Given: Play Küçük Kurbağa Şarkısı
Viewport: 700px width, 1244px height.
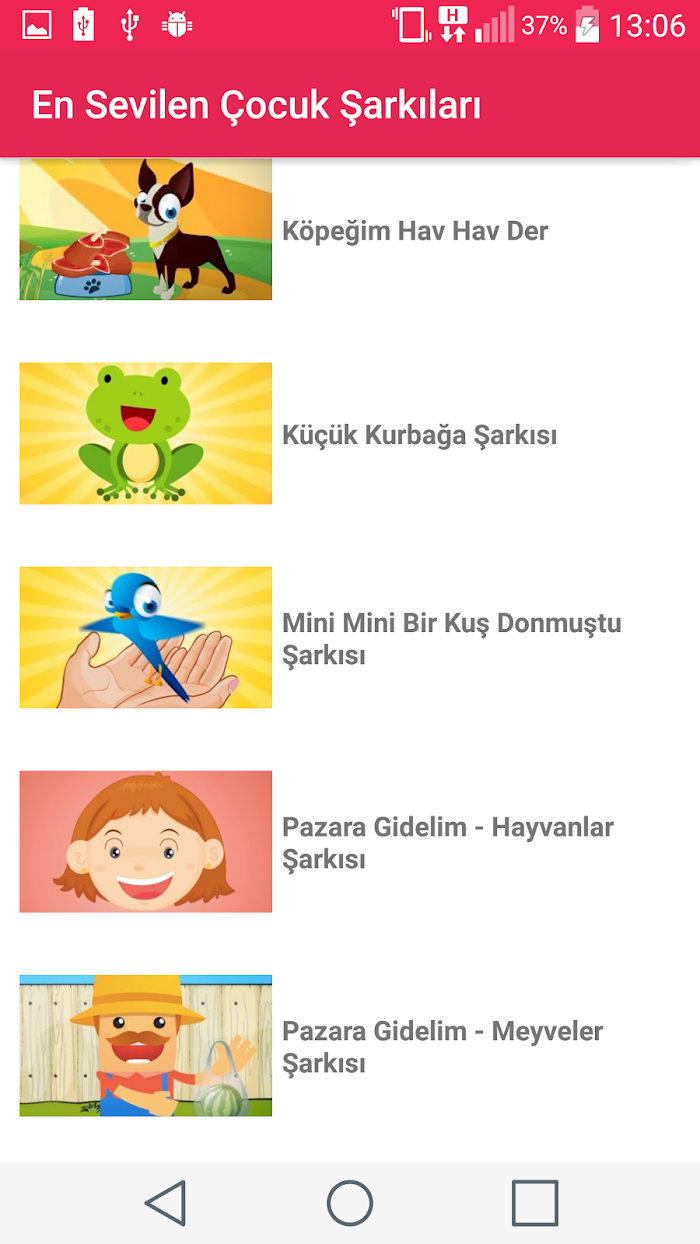Looking at the screenshot, I should 350,434.
